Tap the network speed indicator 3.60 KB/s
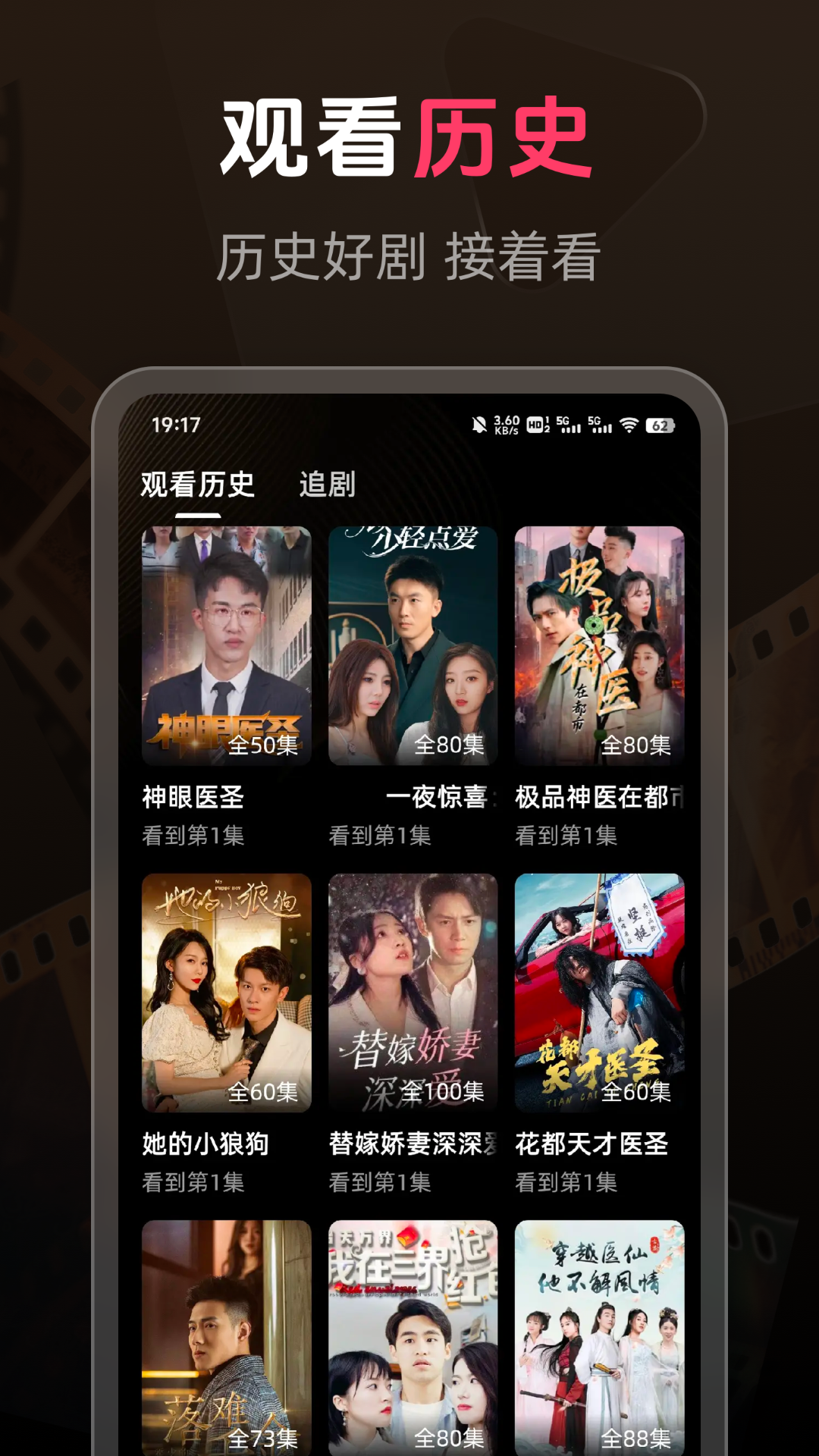The height and width of the screenshot is (1456, 819). tap(504, 426)
